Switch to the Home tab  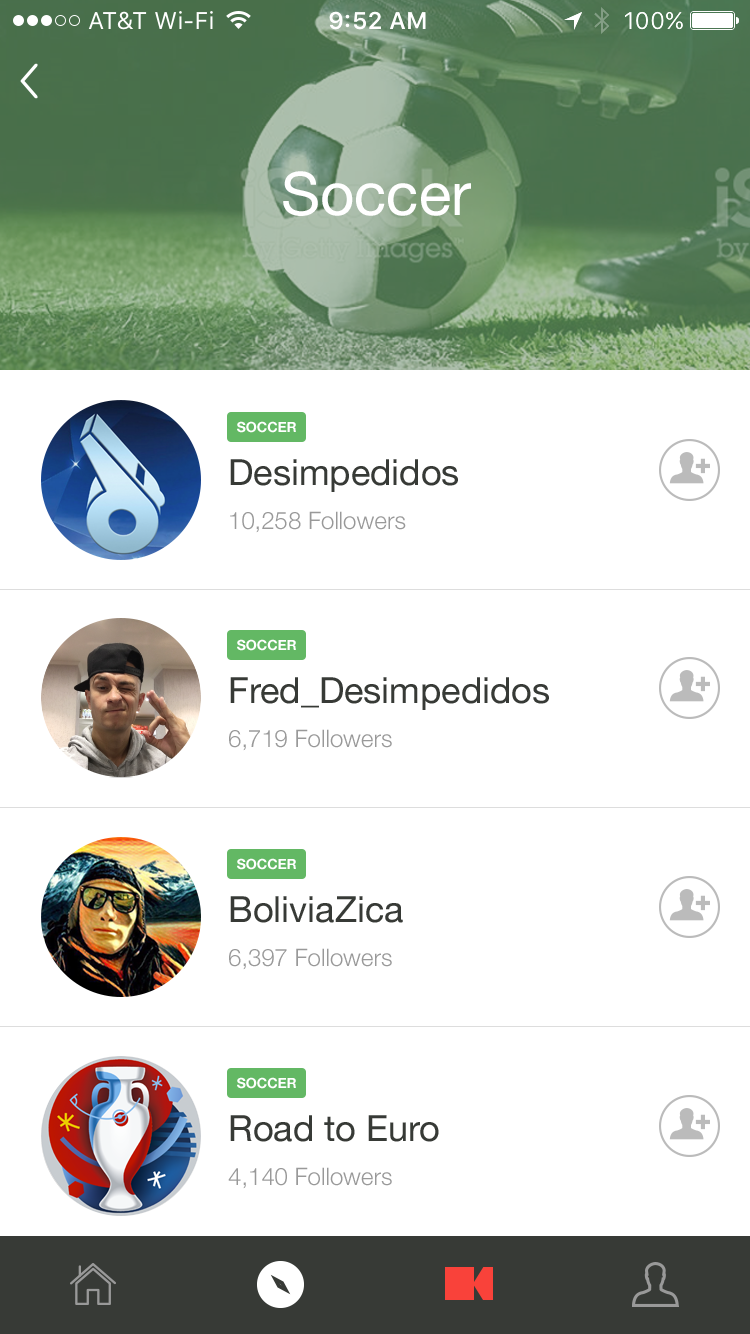93,1284
